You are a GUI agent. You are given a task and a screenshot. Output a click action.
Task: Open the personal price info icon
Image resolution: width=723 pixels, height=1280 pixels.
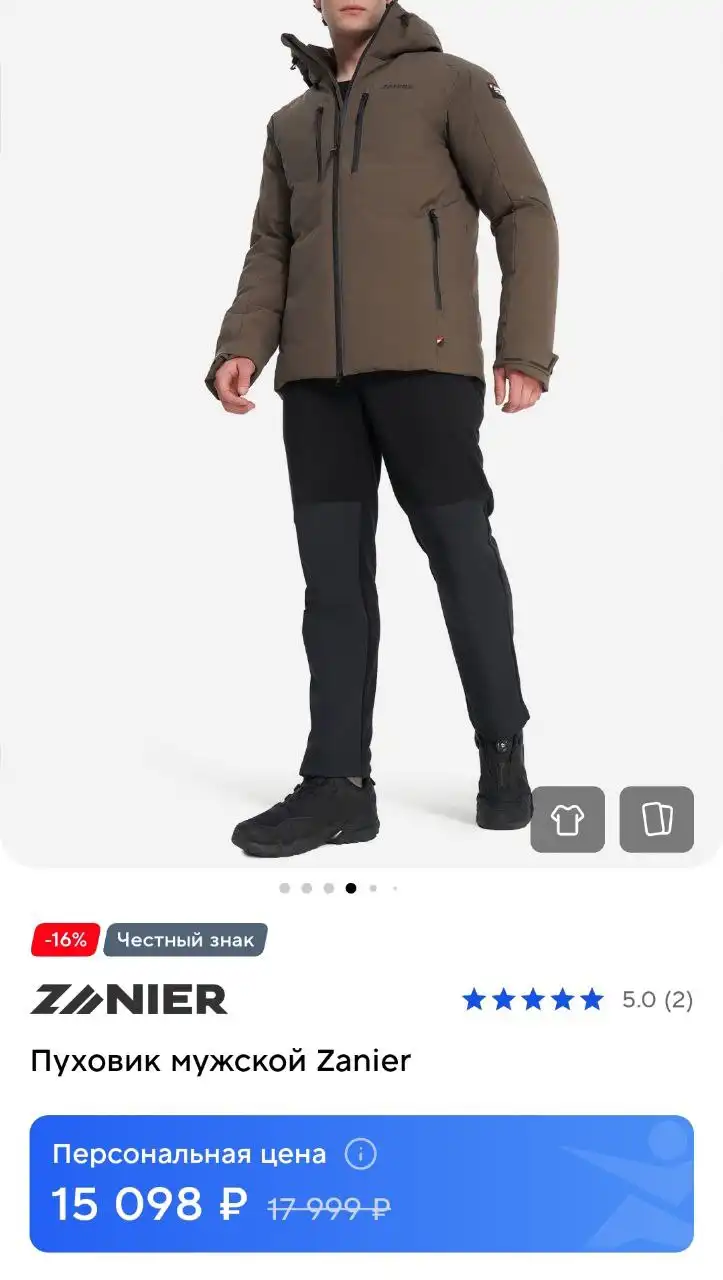360,1154
